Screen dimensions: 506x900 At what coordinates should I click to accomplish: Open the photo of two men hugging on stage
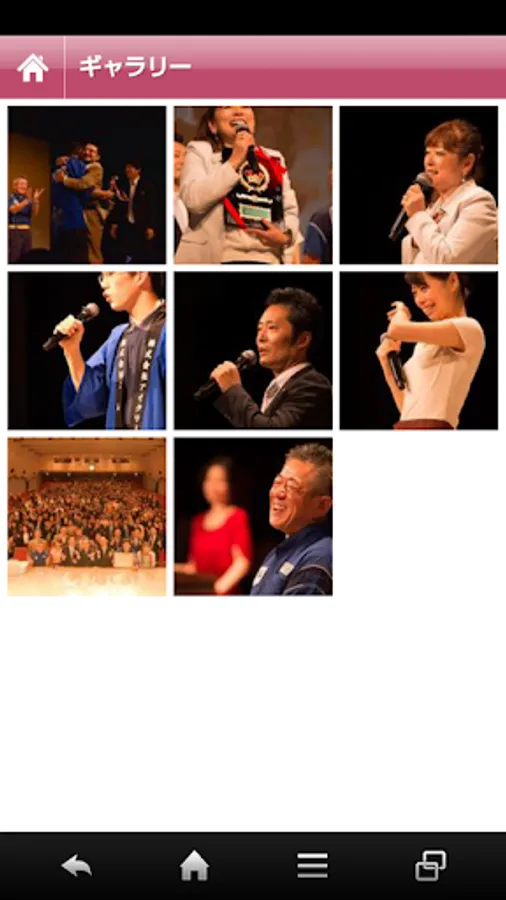click(x=87, y=185)
